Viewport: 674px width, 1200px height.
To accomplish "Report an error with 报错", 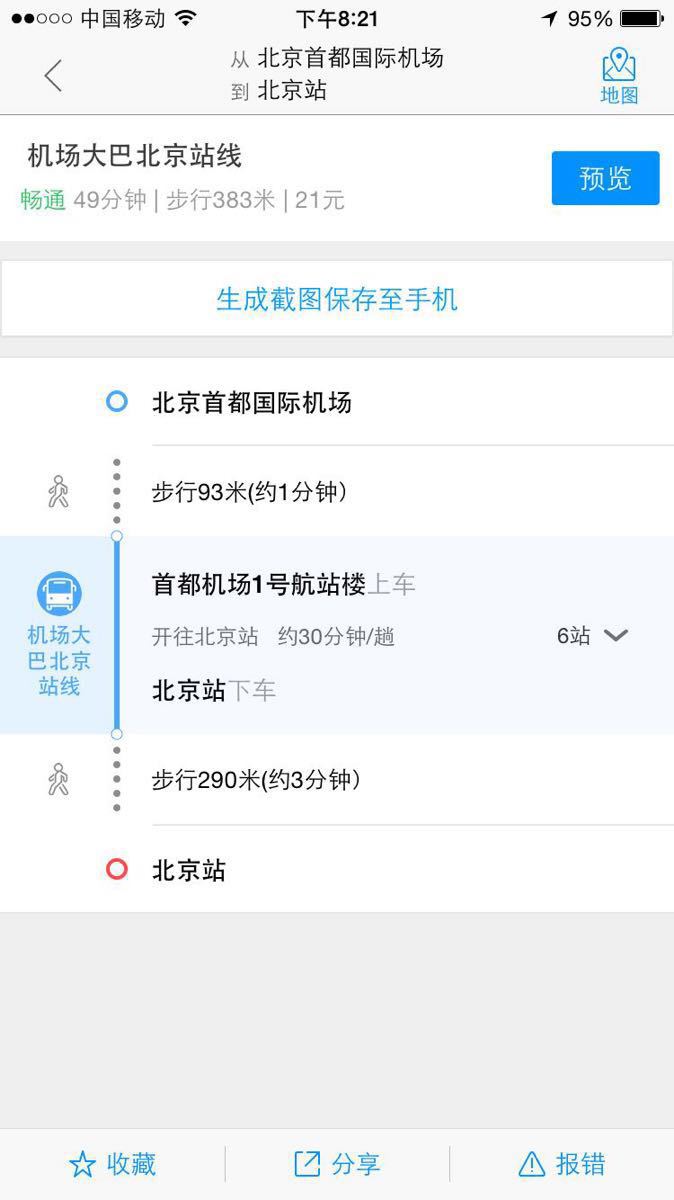I will click(562, 1164).
